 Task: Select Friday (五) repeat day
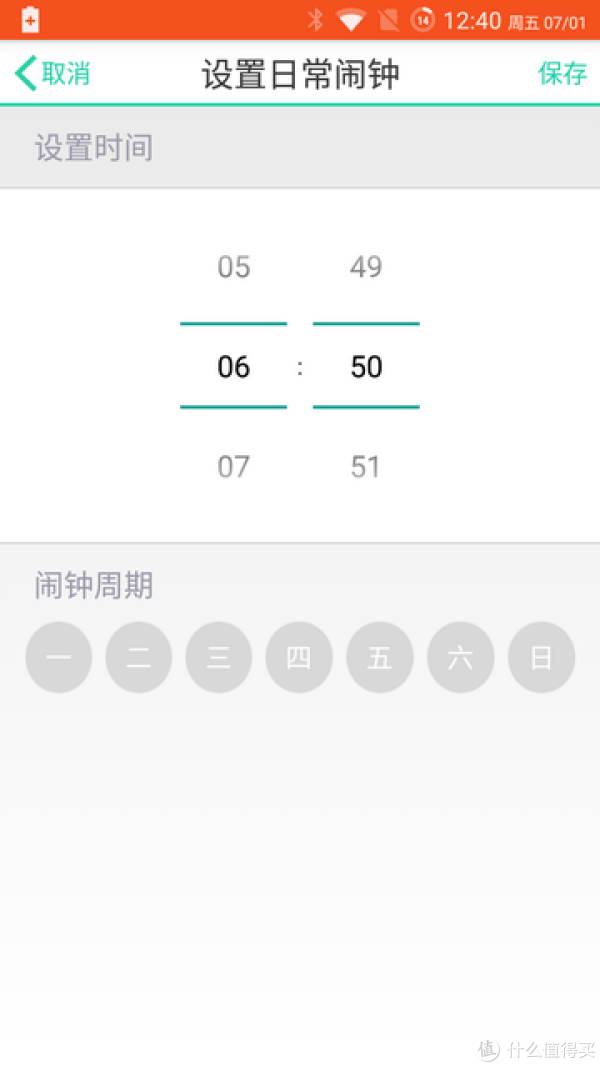(x=380, y=657)
